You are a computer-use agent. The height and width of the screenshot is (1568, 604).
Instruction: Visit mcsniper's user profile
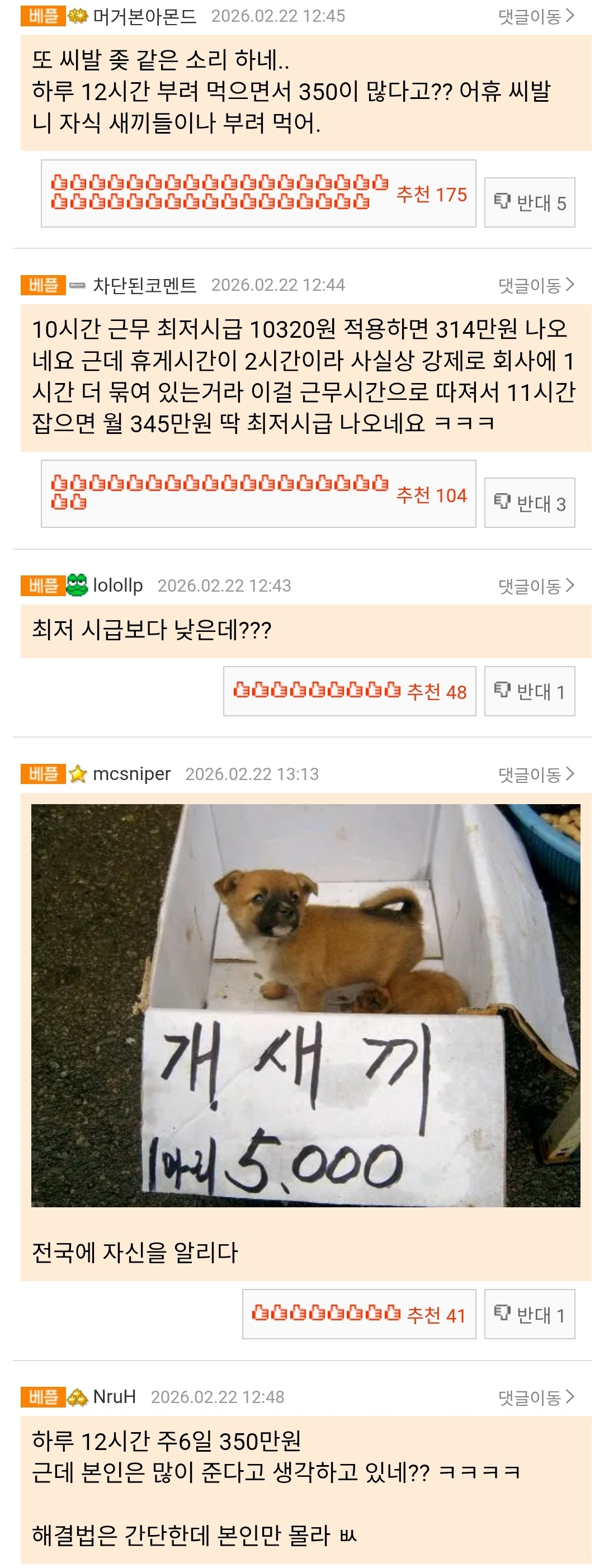pyautogui.click(x=131, y=774)
